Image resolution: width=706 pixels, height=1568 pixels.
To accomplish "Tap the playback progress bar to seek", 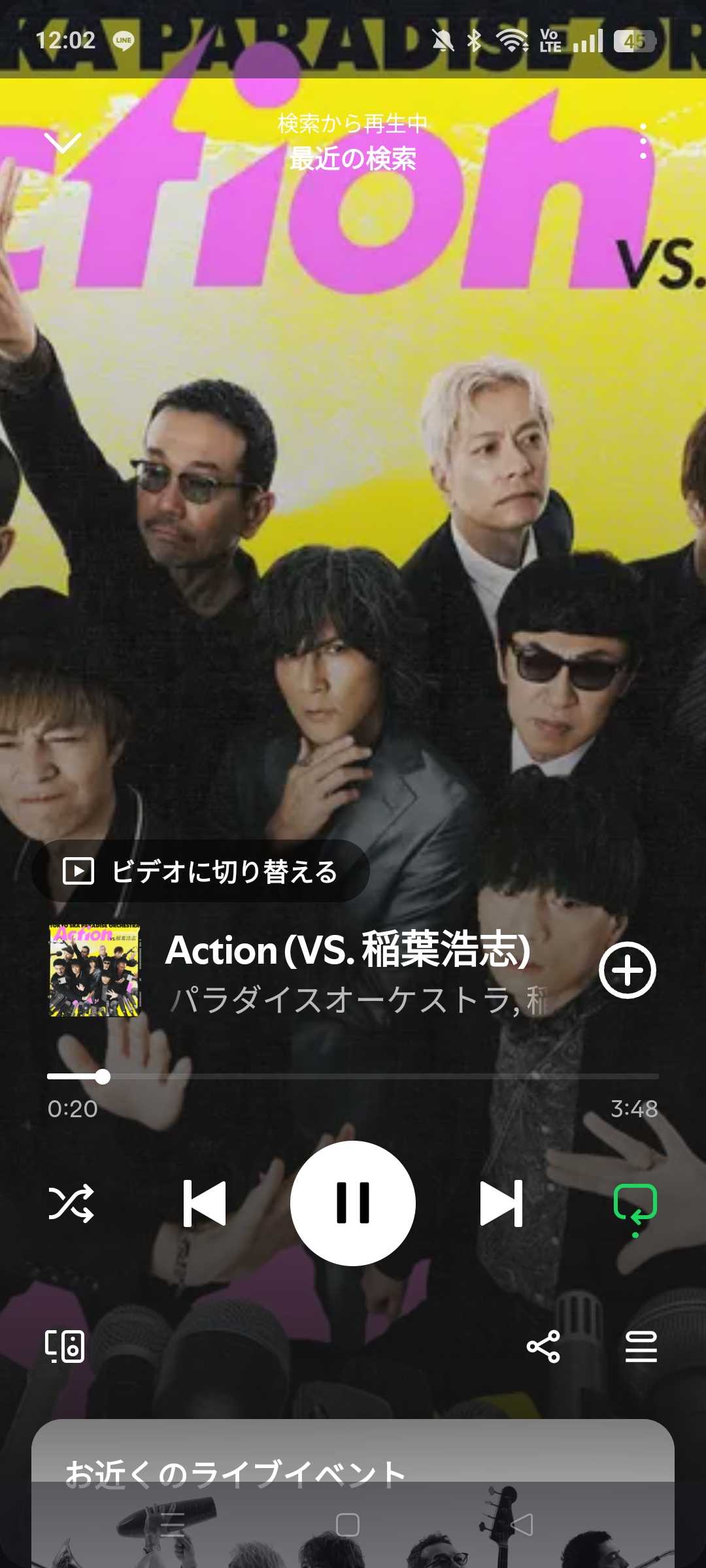I will [x=353, y=1076].
